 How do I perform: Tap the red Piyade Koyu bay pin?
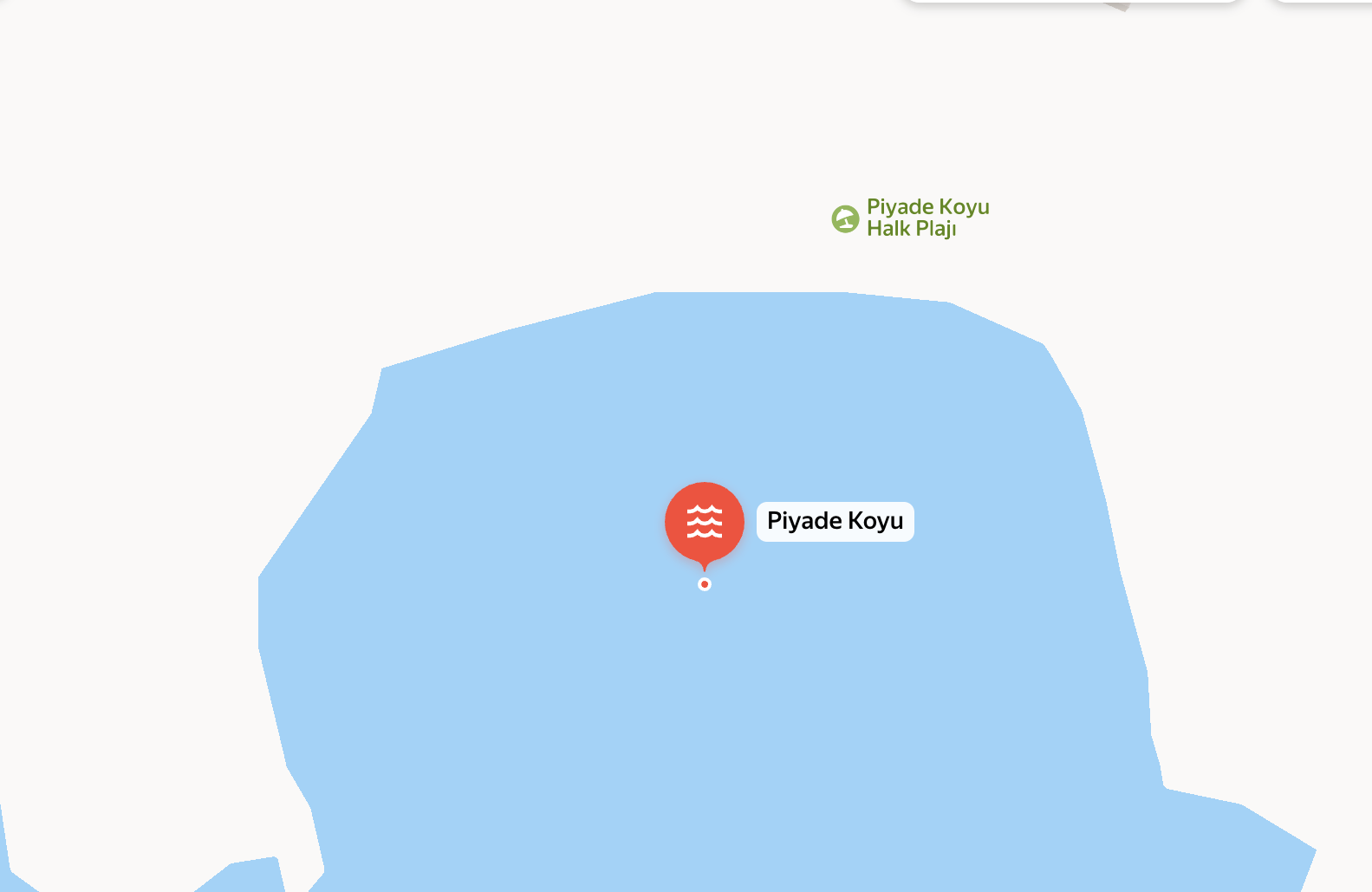coord(704,521)
